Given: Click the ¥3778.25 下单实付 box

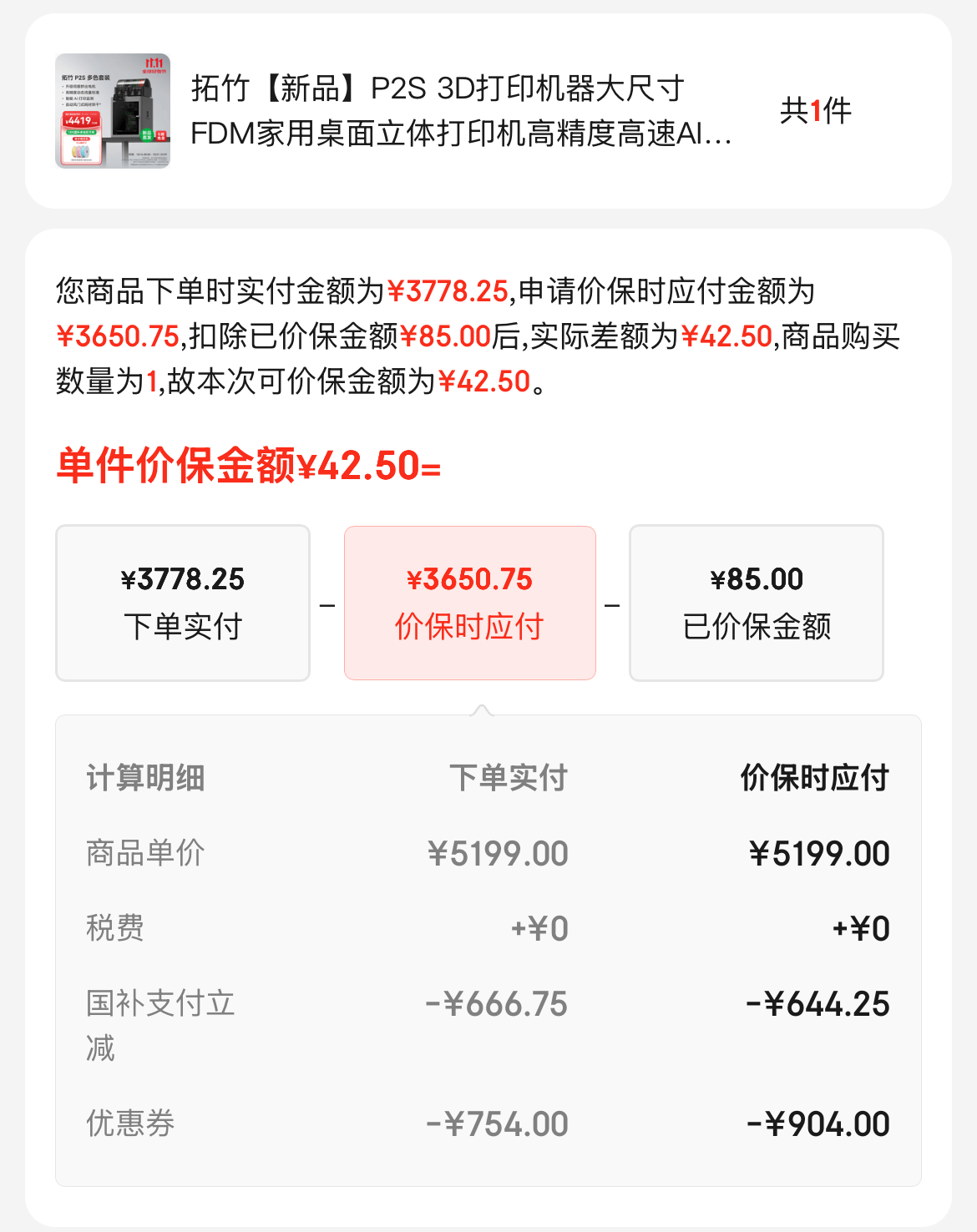Looking at the screenshot, I should click(182, 602).
